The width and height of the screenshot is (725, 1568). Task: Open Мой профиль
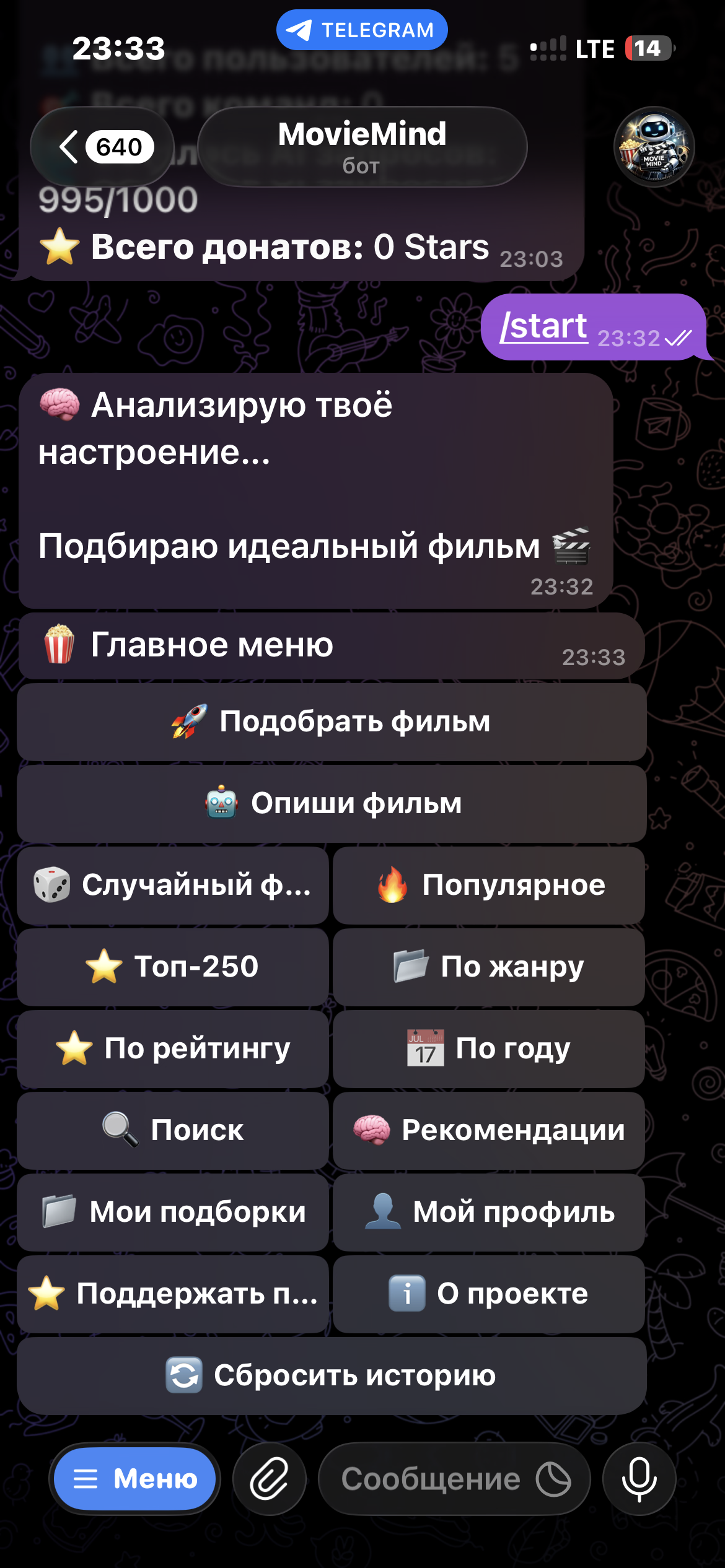click(488, 1212)
